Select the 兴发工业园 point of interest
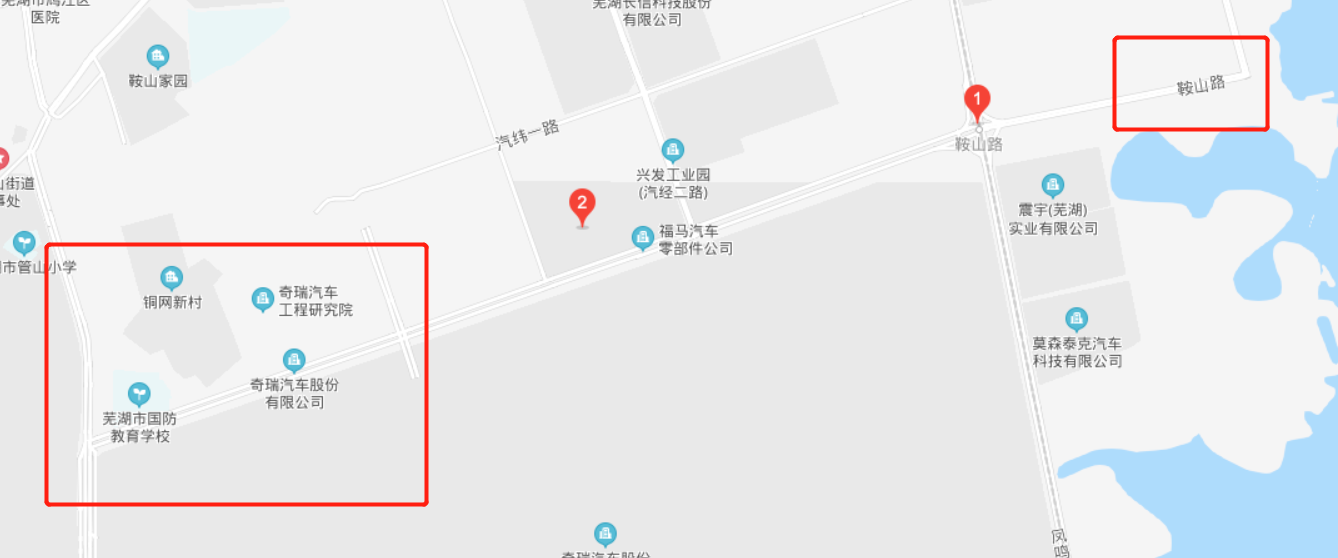This screenshot has width=1338, height=558. pyautogui.click(x=673, y=150)
